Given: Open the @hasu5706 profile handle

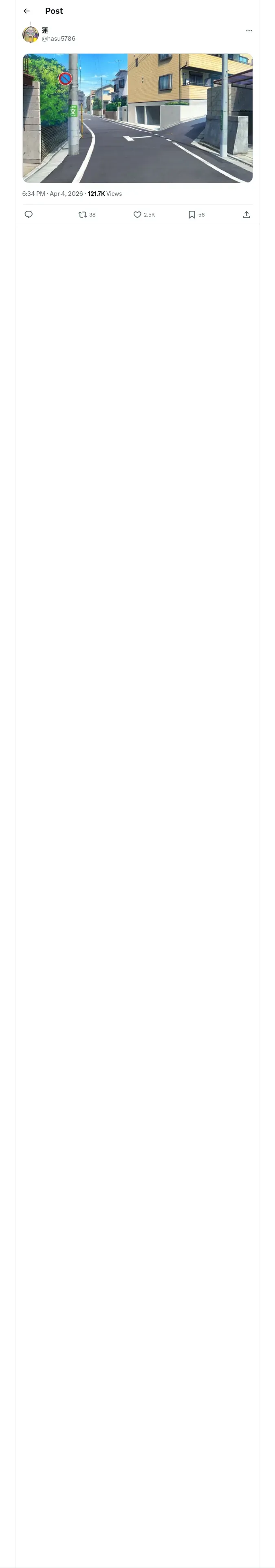Looking at the screenshot, I should [59, 38].
